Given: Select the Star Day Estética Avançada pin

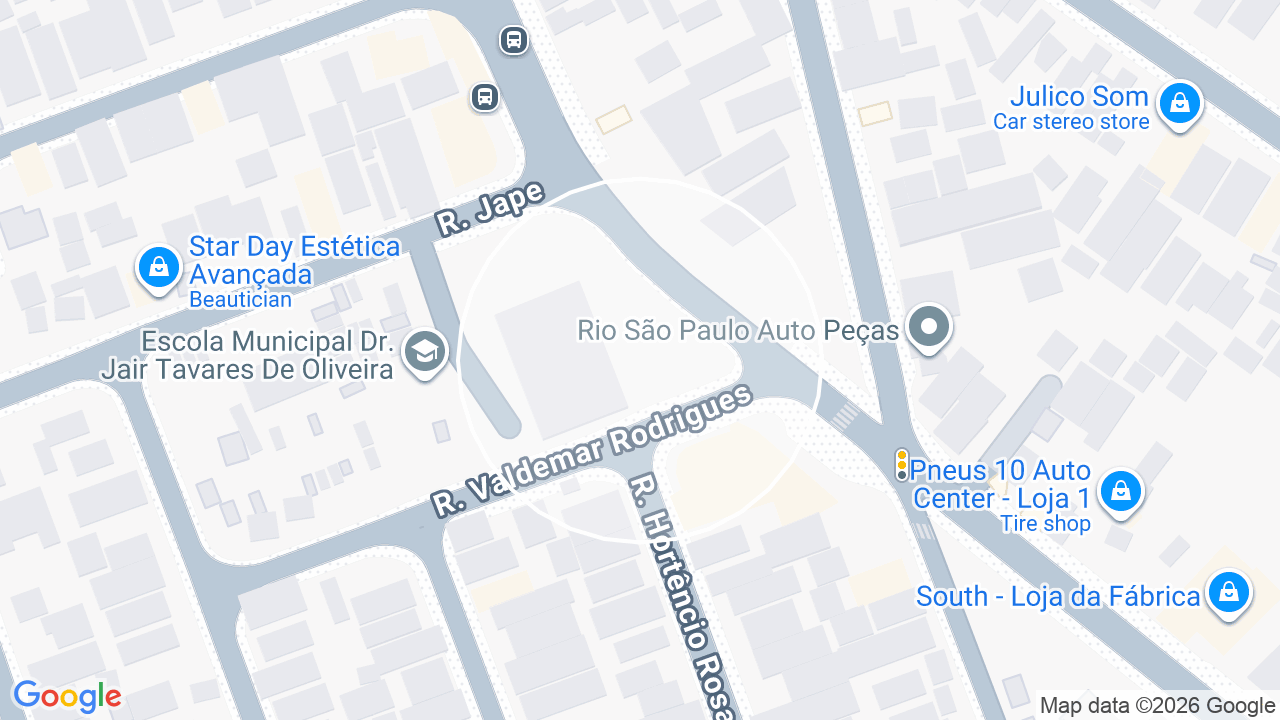Looking at the screenshot, I should tap(158, 268).
